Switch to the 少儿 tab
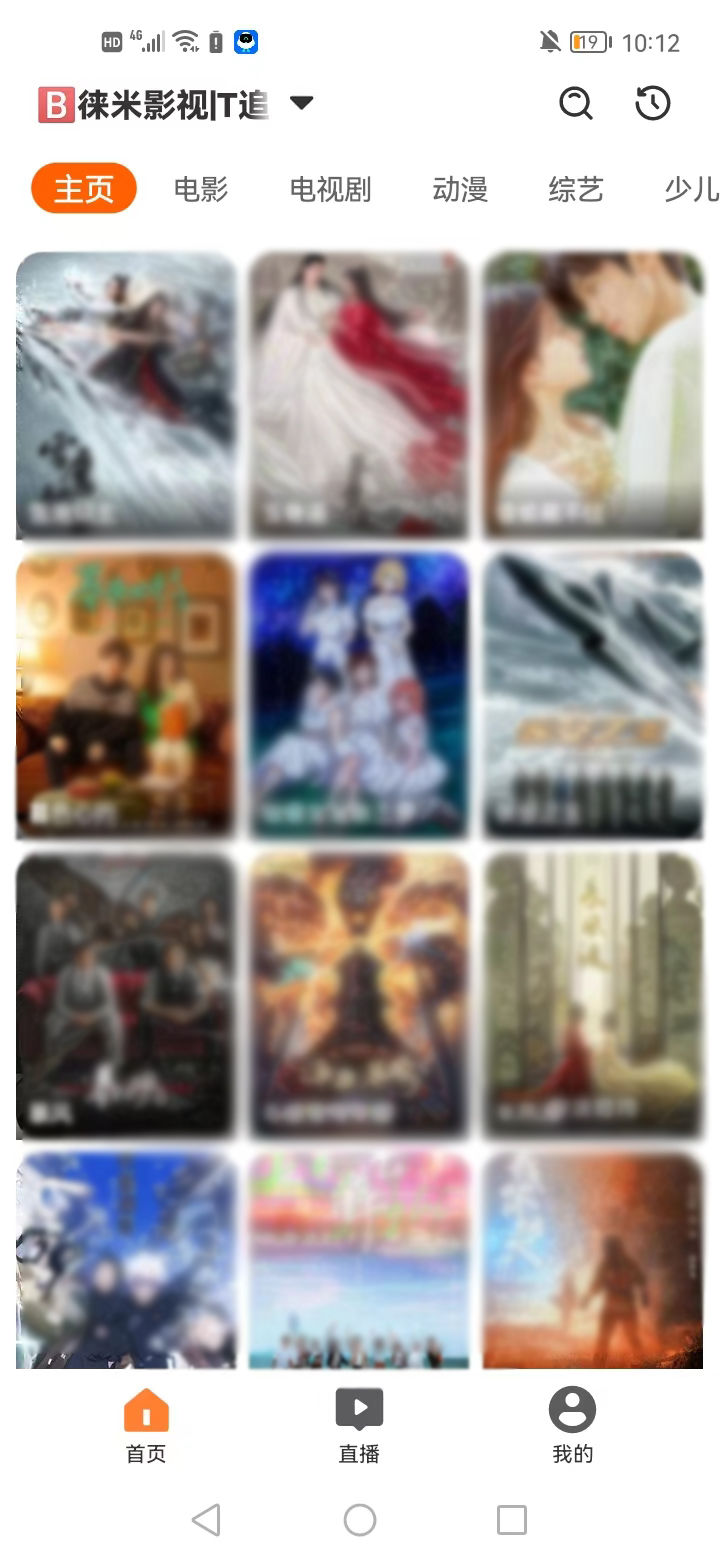 (691, 189)
